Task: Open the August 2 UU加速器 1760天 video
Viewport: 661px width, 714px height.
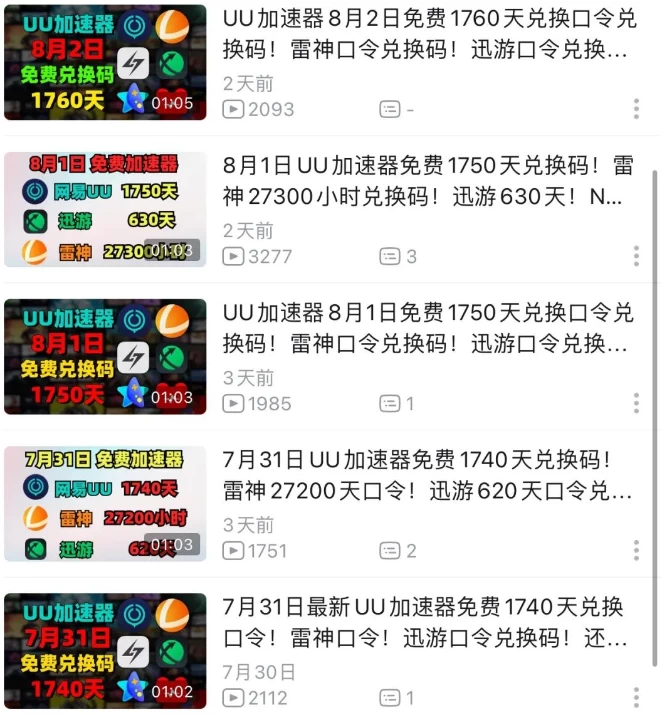Action: 105,62
